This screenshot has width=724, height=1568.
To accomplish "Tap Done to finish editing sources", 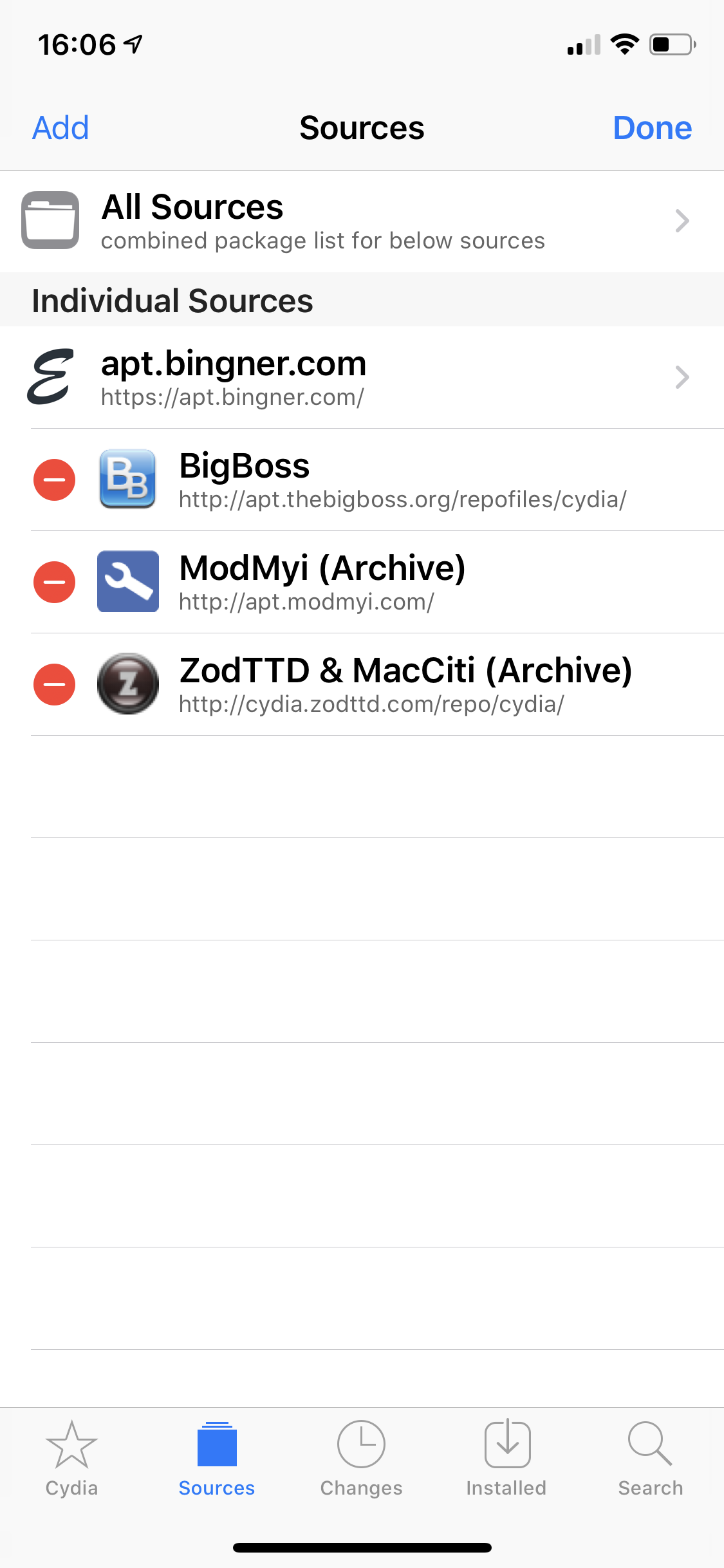I will tap(652, 128).
